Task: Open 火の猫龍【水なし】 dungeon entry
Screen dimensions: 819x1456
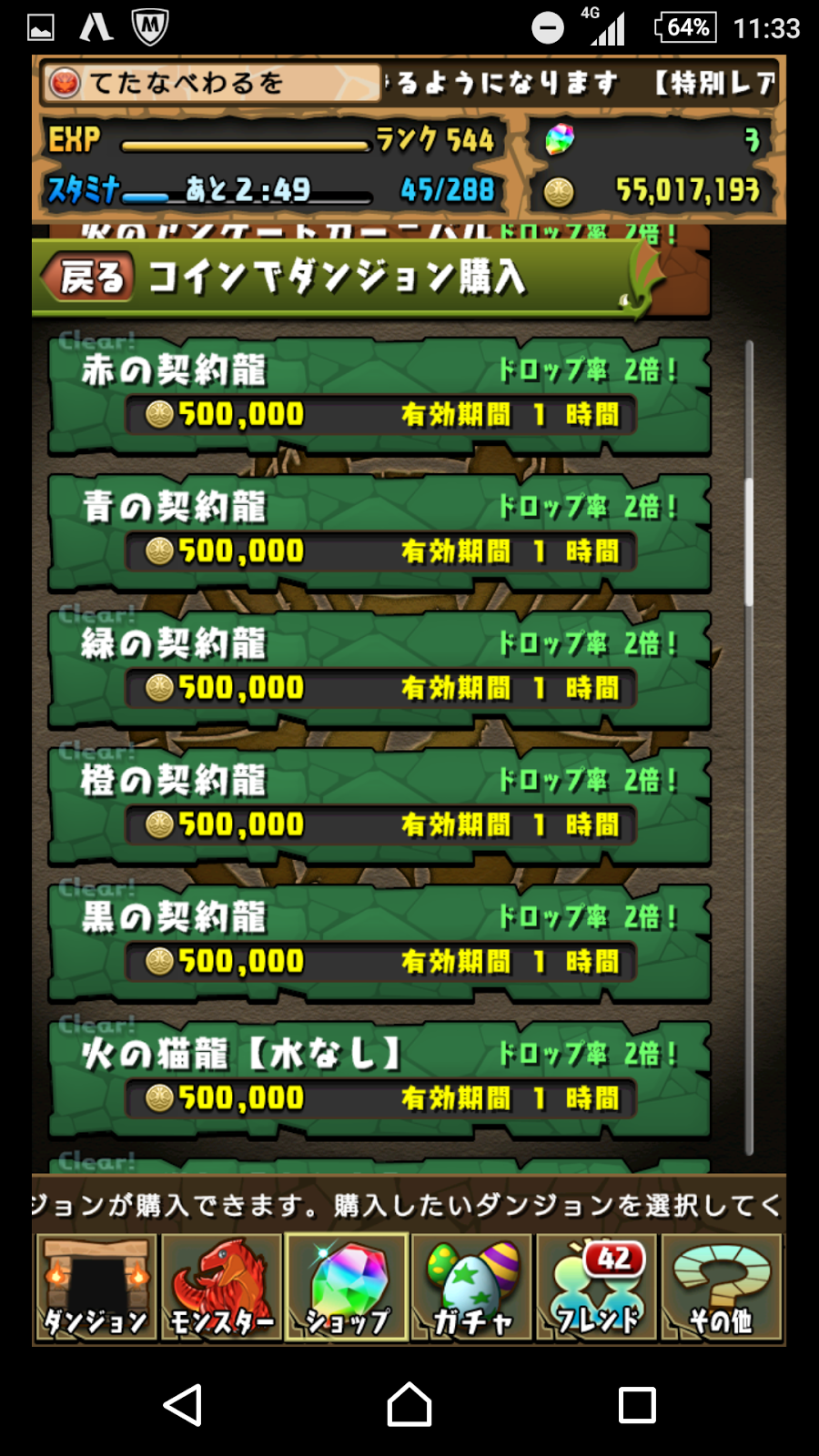Action: click(x=379, y=1078)
